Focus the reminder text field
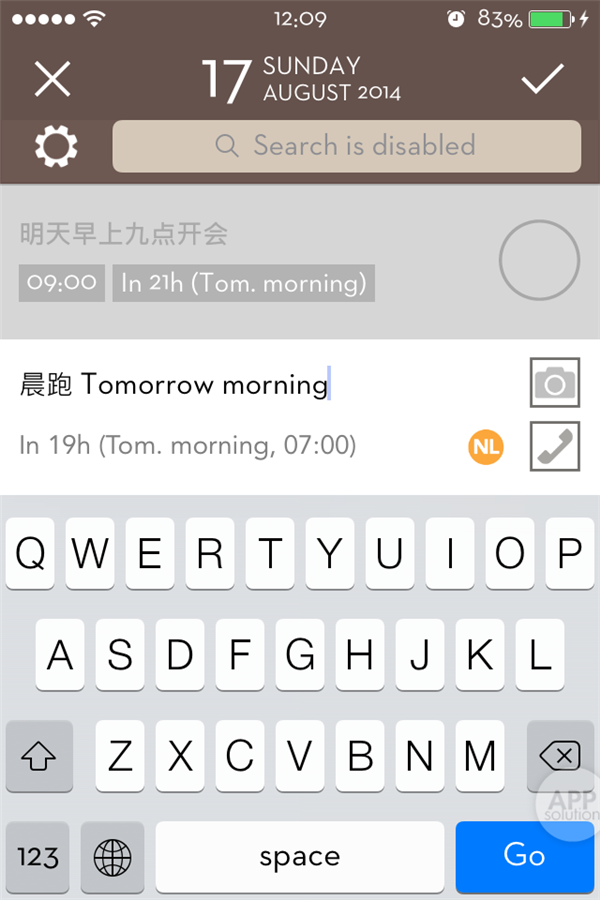The image size is (600, 900). [250, 385]
